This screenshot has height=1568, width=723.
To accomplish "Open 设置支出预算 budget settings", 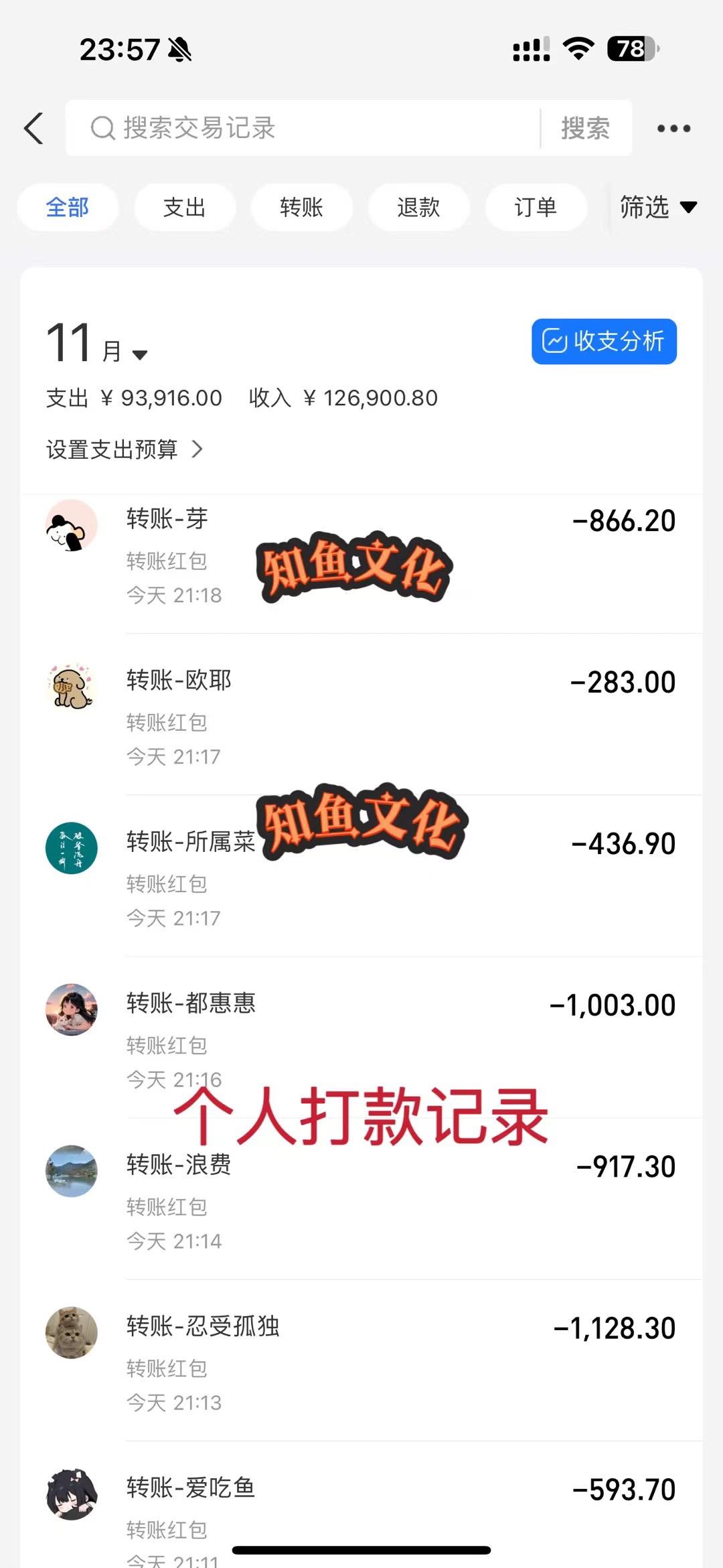I will pos(124,449).
